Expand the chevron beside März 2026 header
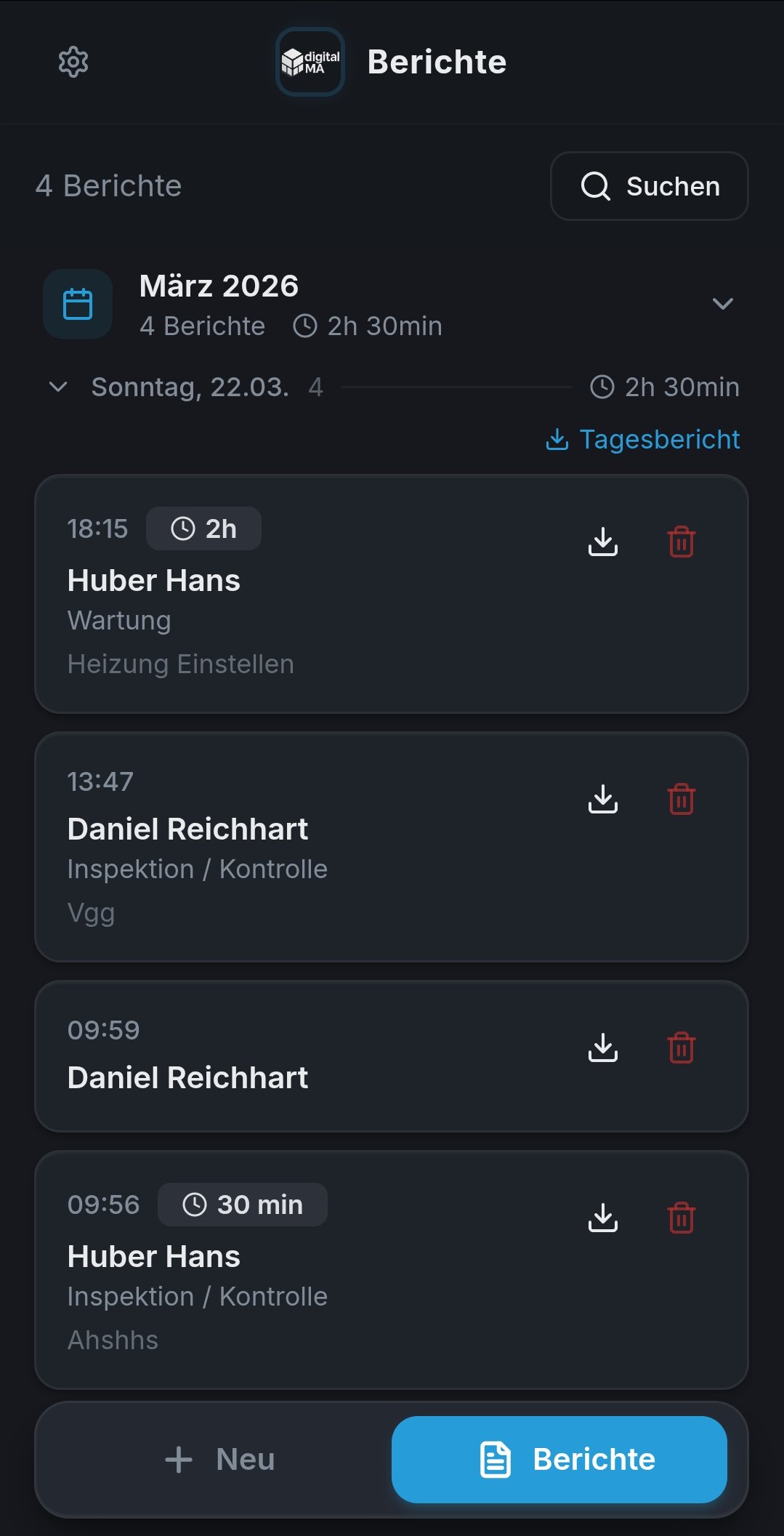784x1536 pixels. (x=723, y=304)
